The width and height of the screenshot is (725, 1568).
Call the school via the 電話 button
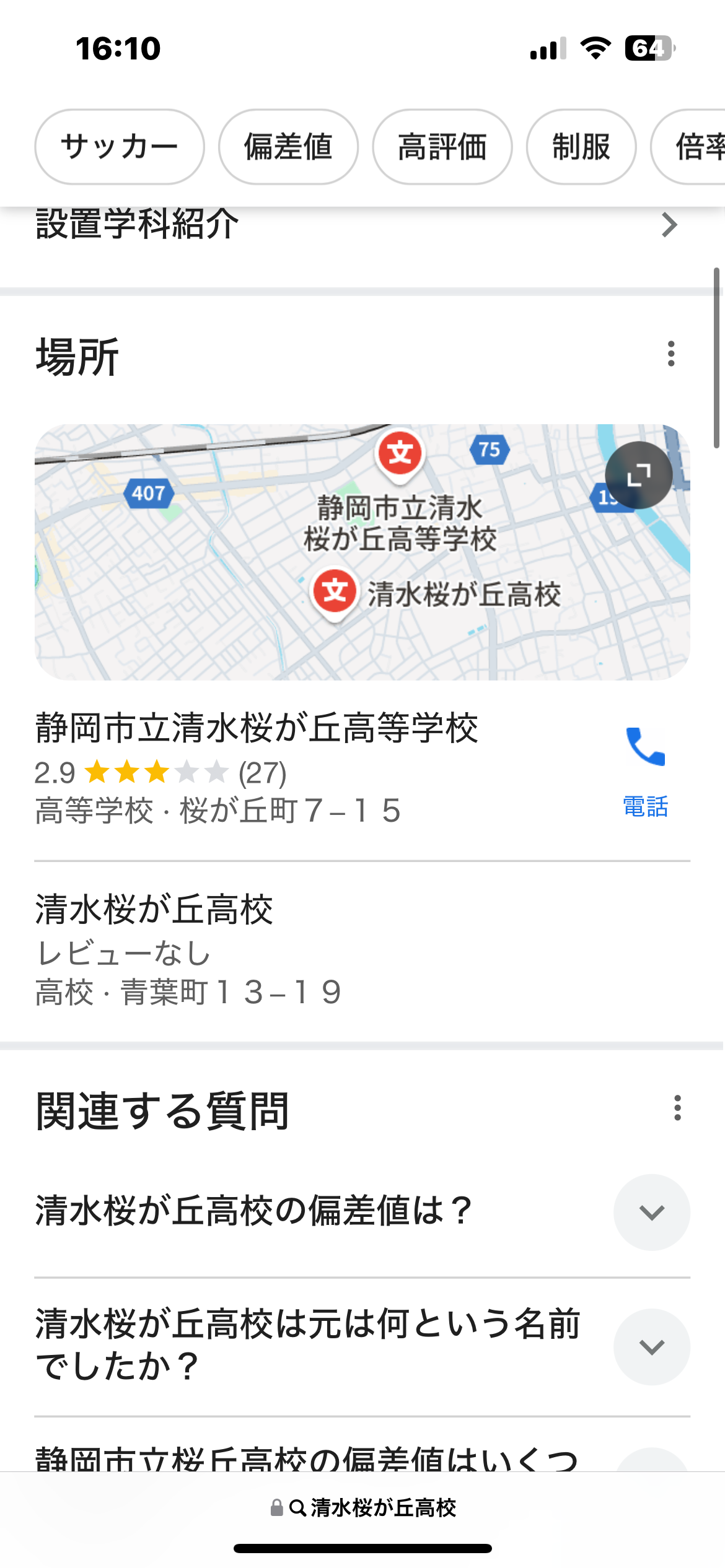pos(646,772)
